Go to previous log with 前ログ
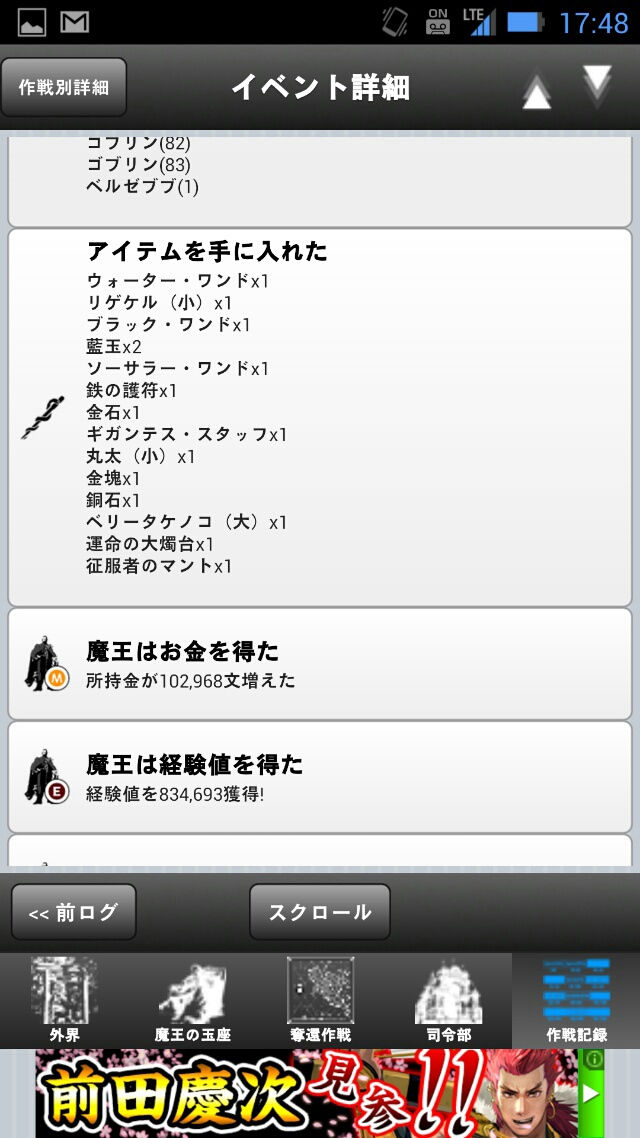 click(73, 912)
